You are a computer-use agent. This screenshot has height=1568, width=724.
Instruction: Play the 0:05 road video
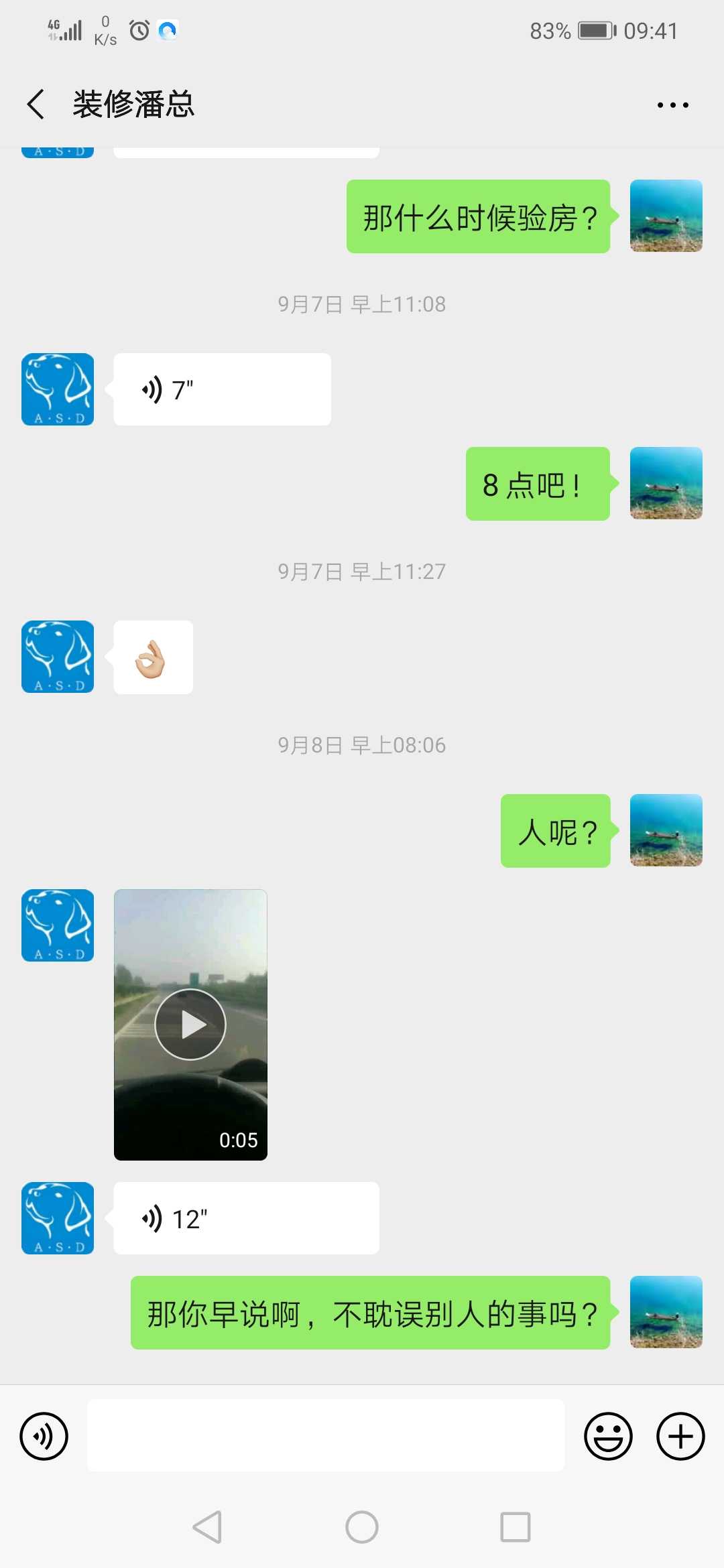[x=190, y=1025]
